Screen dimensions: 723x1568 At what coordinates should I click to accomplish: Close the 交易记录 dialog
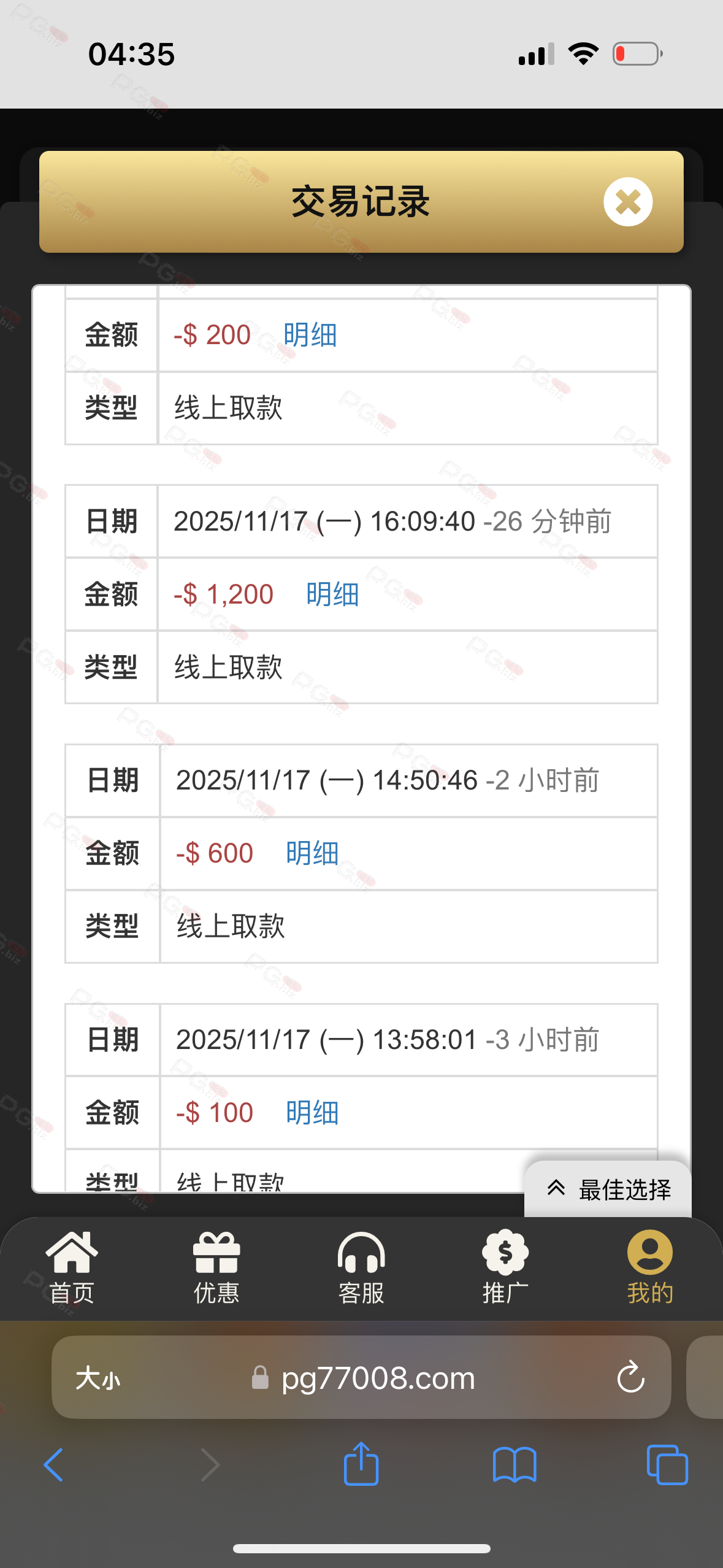click(628, 202)
